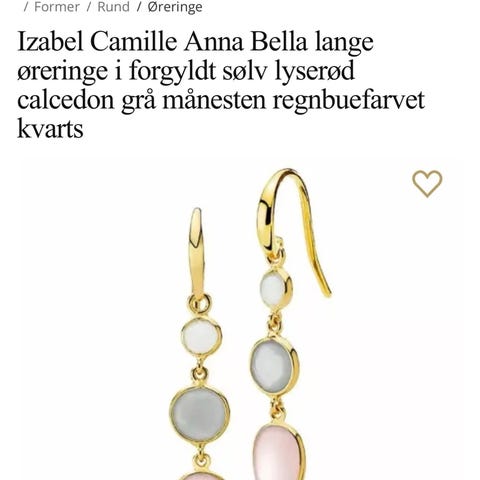Open the Former breadcrumb link
The width and height of the screenshot is (480, 480).
tap(57, 7)
